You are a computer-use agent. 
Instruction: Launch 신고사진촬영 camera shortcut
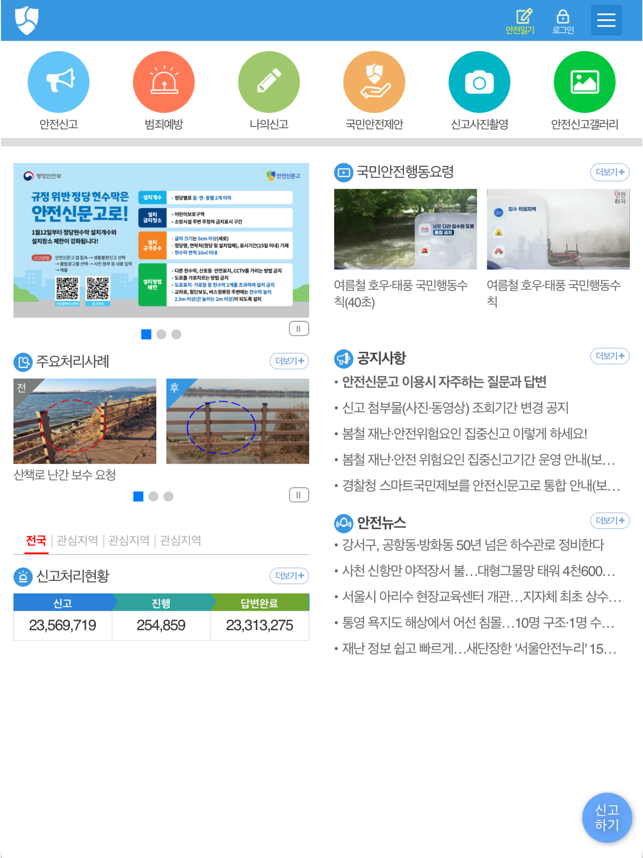click(479, 82)
